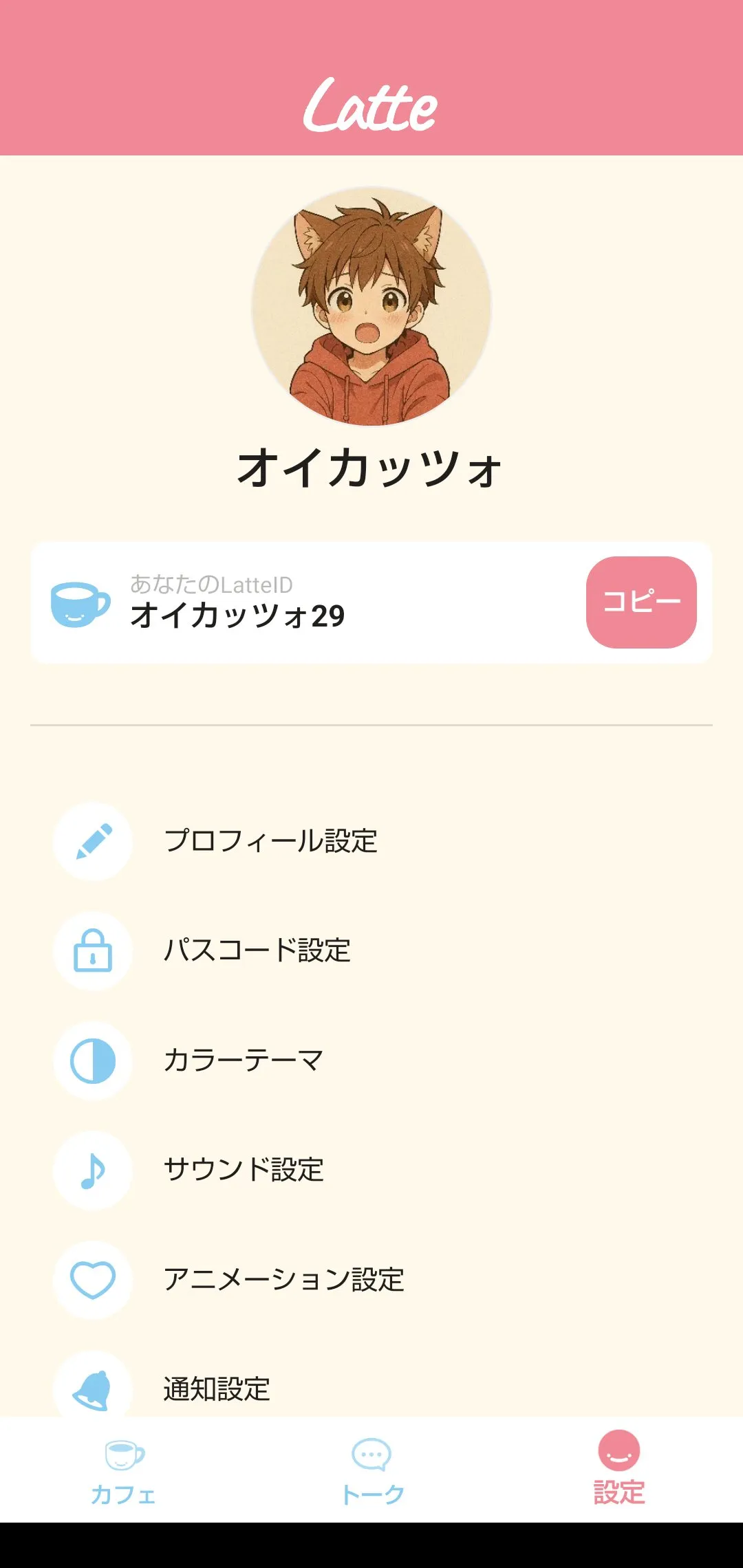
Task: Switch to the カフェ tab
Action: 124,1470
